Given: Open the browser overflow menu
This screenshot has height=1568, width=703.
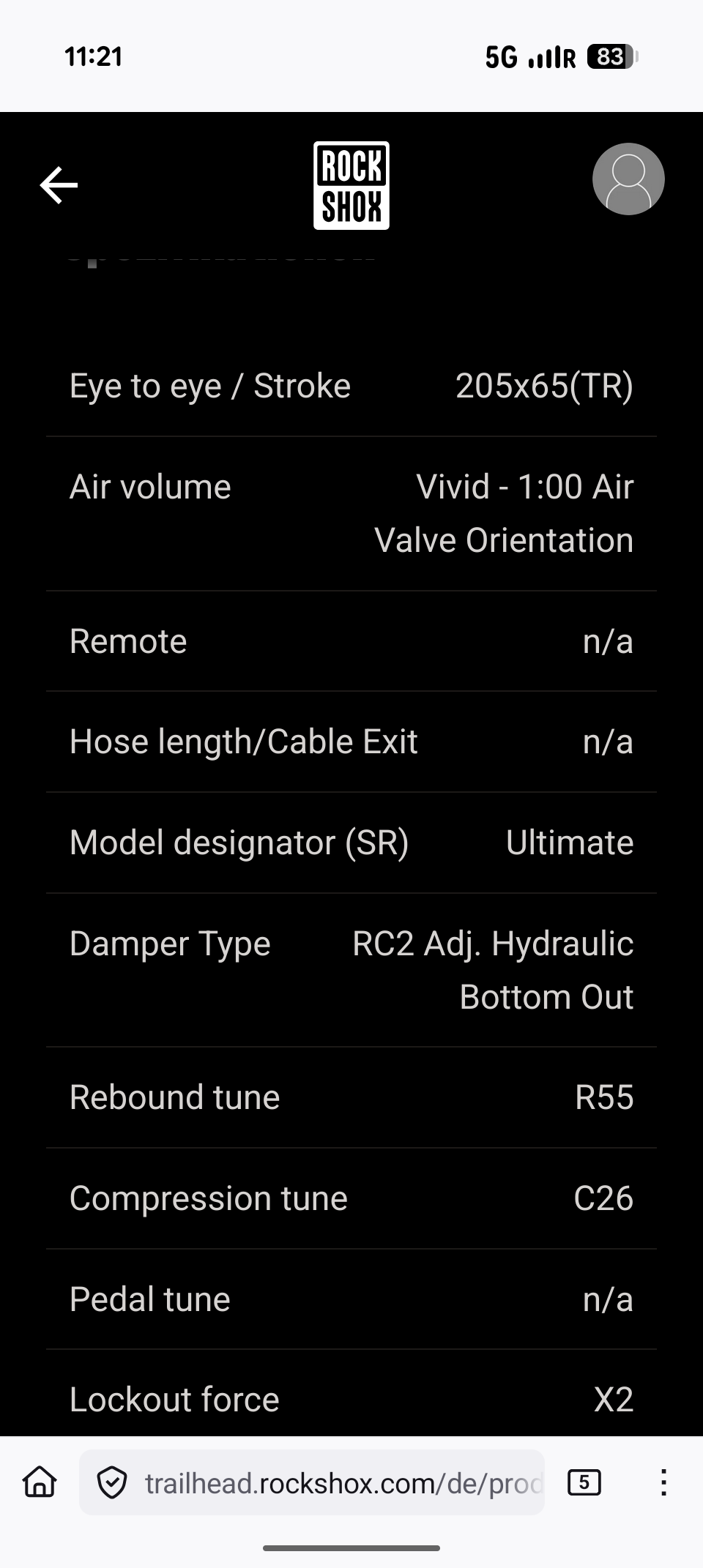Looking at the screenshot, I should (x=663, y=1483).
